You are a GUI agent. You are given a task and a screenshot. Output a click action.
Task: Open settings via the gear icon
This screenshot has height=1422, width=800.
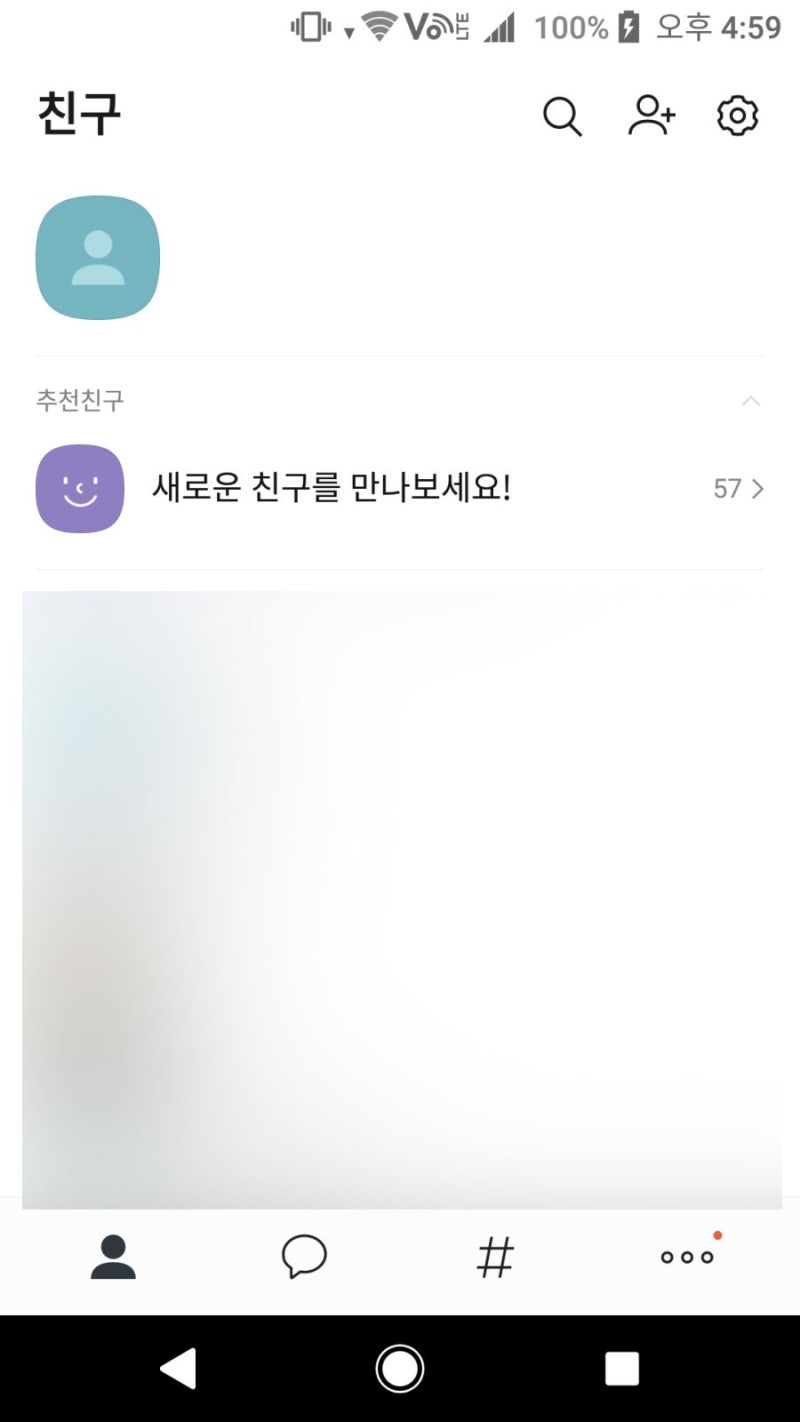738,116
